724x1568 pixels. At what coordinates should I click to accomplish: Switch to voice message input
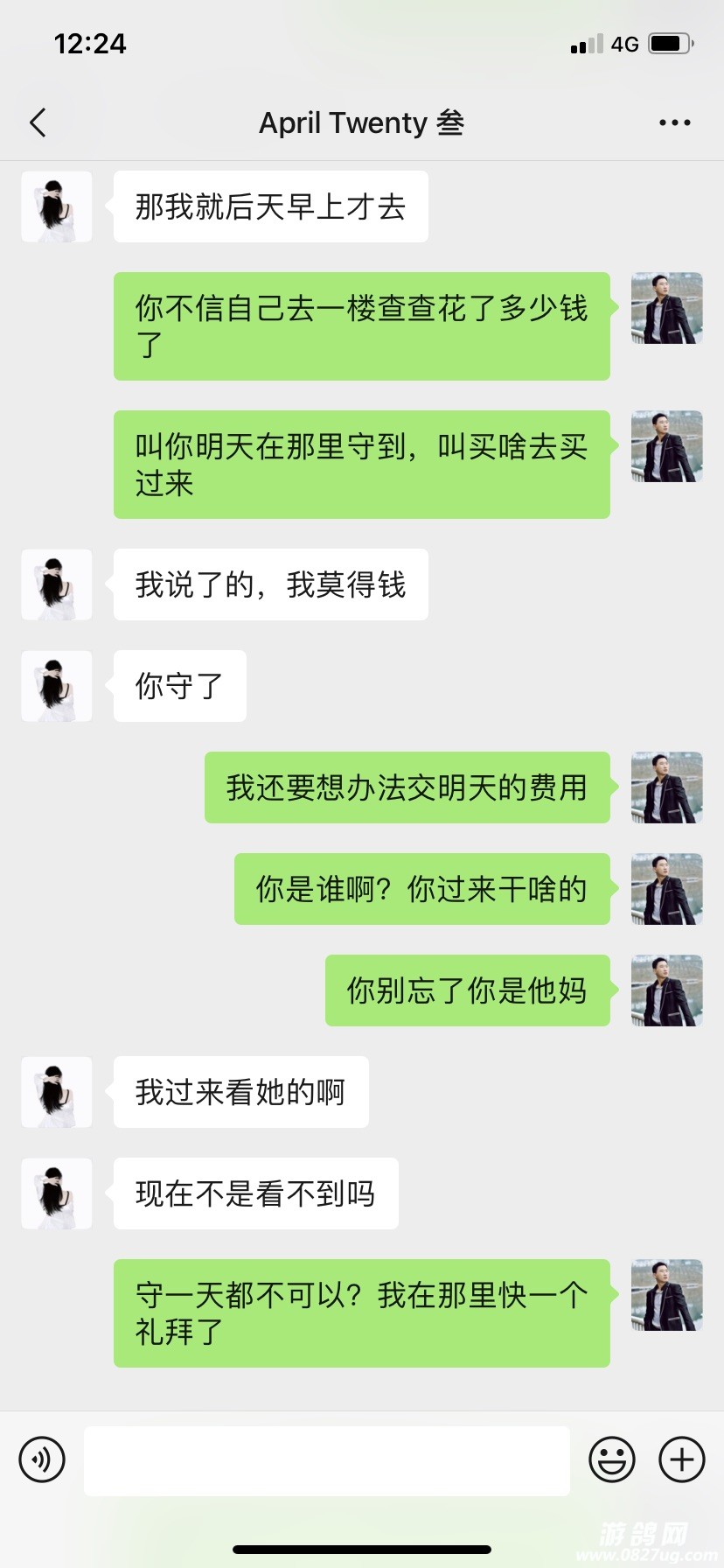pos(42,1459)
